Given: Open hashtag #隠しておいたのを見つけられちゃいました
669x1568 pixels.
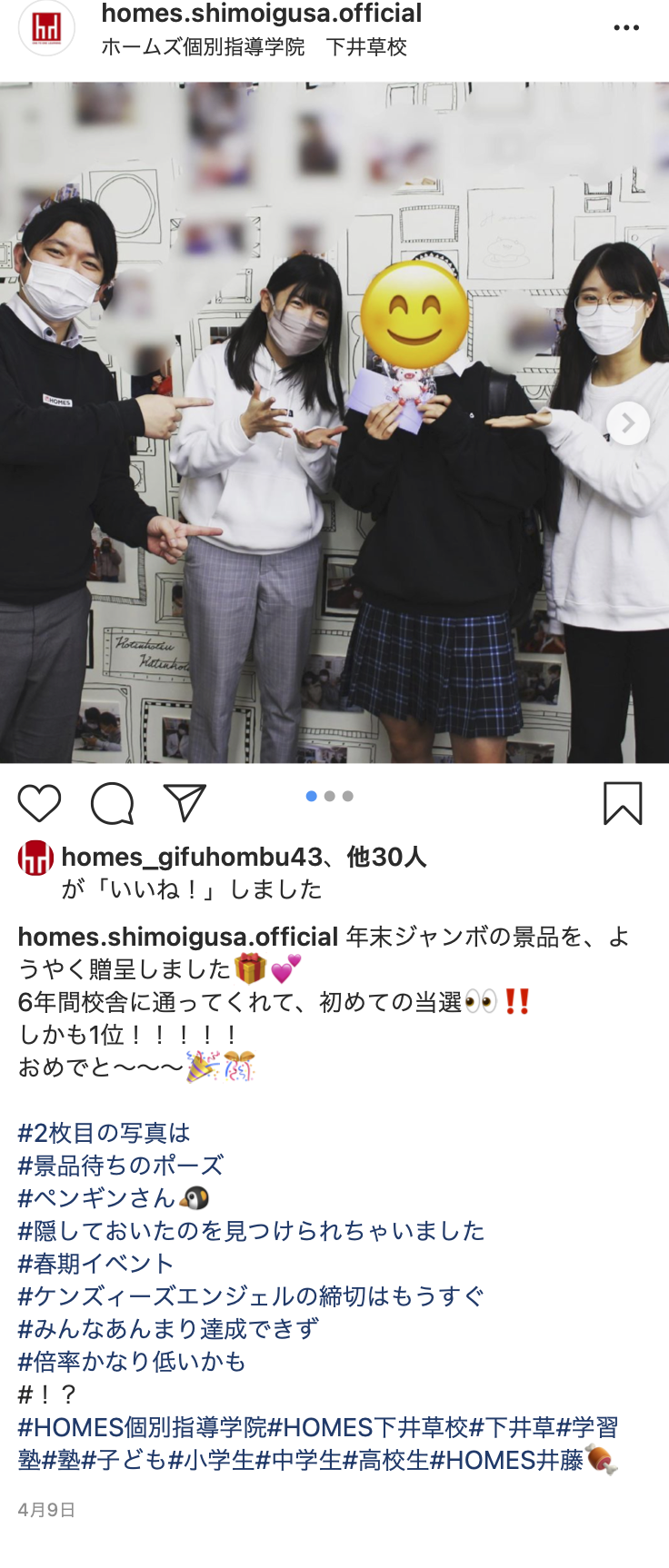Looking at the screenshot, I should click(251, 1231).
